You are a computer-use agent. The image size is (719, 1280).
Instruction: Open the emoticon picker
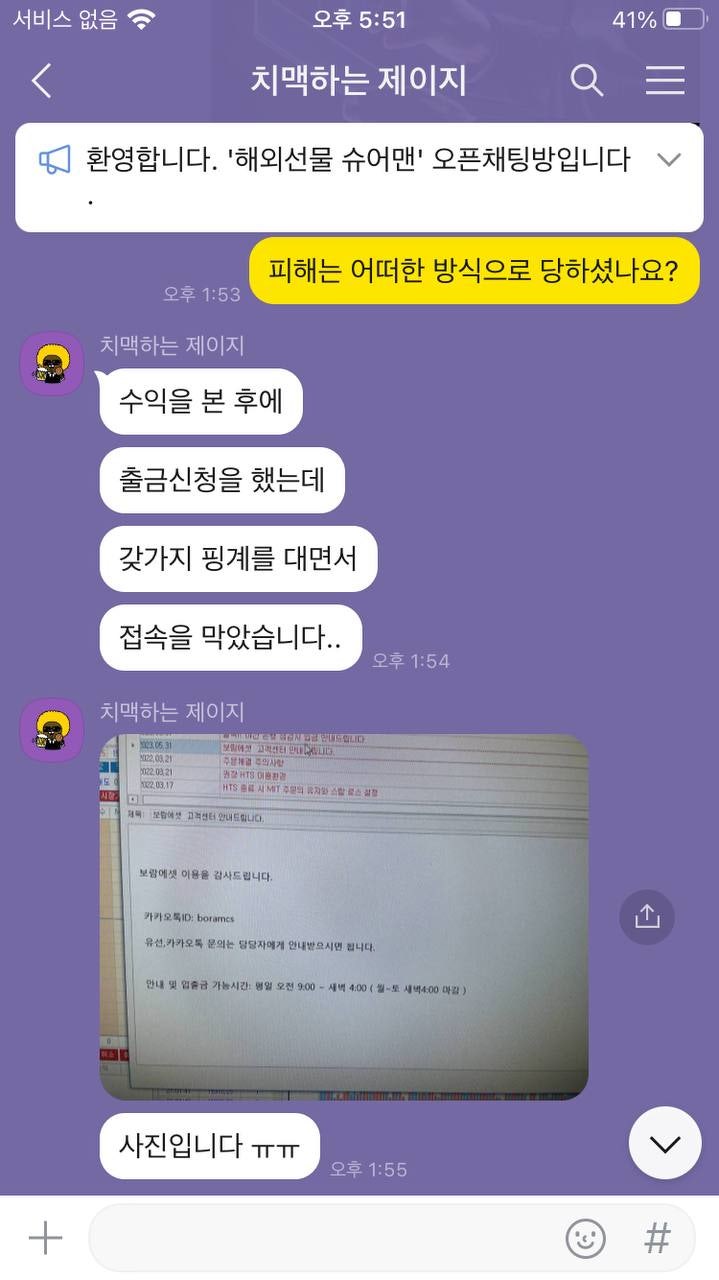pyautogui.click(x=585, y=1238)
